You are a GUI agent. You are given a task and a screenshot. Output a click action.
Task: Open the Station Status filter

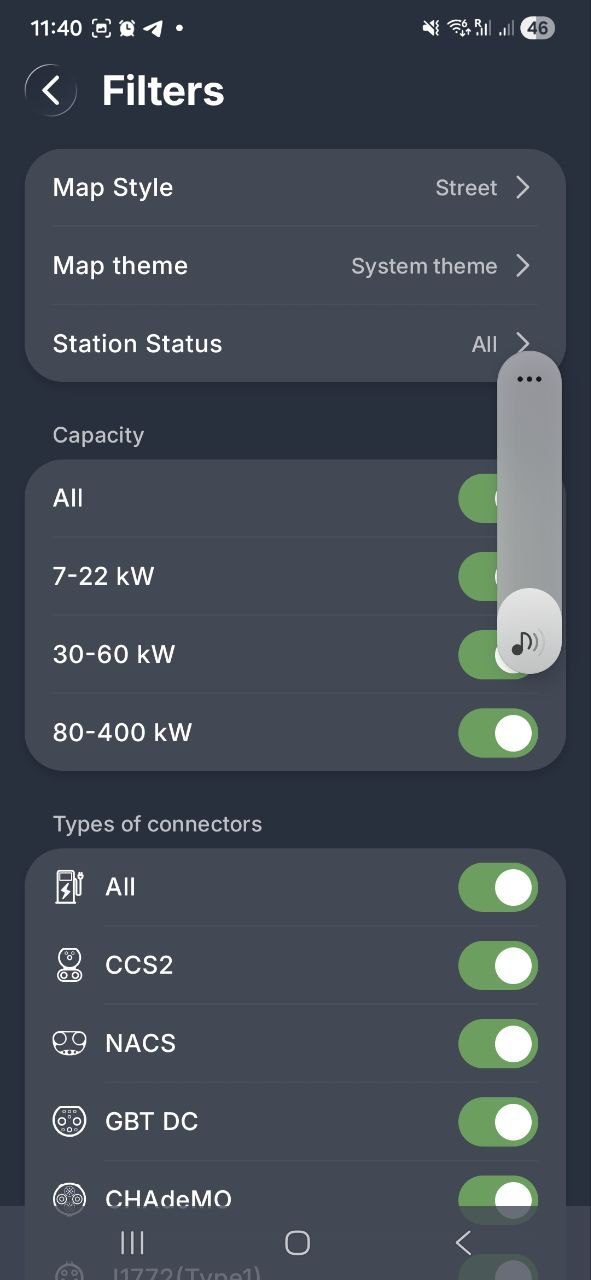tap(295, 344)
